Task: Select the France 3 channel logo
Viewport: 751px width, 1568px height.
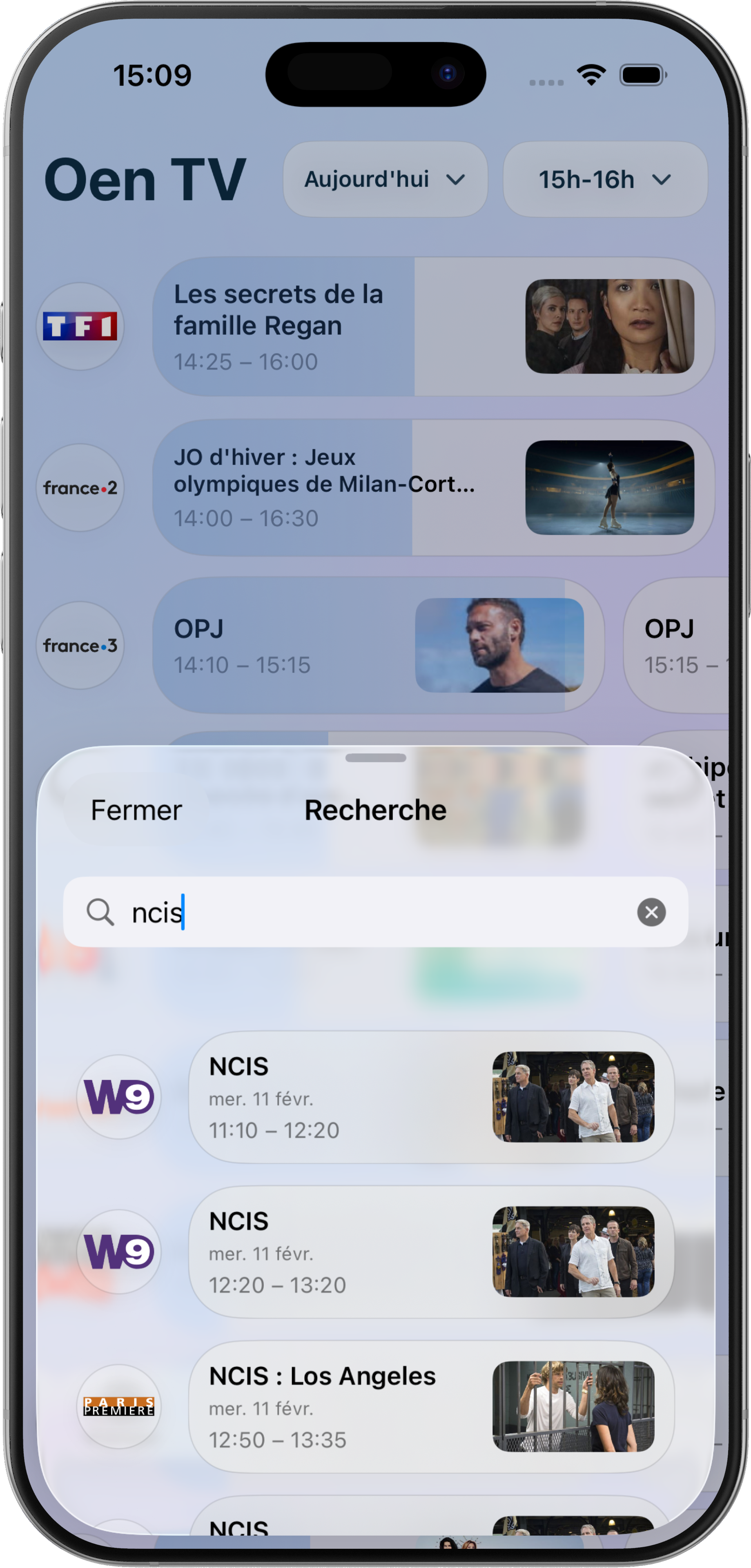Action: tap(80, 645)
